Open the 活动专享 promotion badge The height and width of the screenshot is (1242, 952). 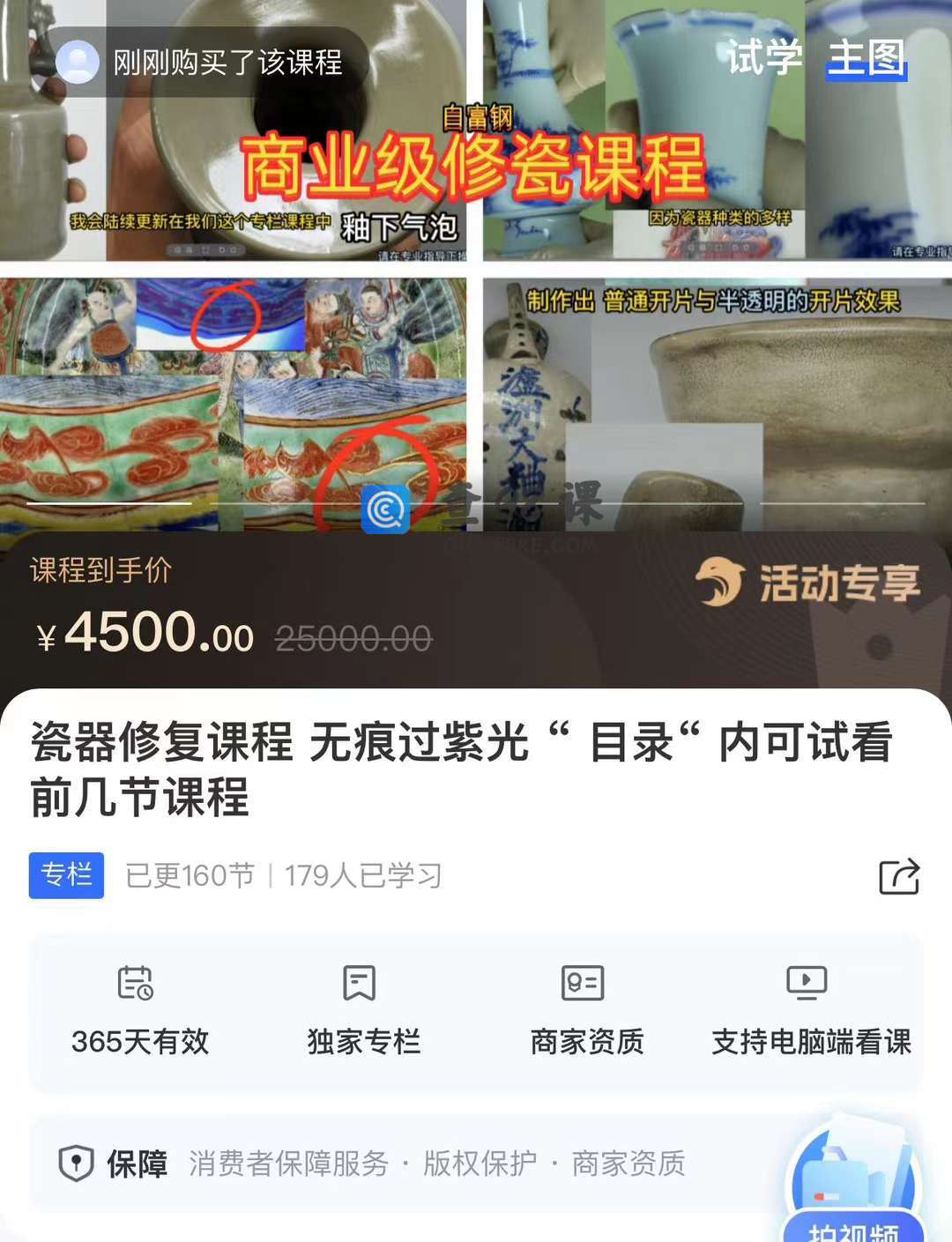click(808, 584)
